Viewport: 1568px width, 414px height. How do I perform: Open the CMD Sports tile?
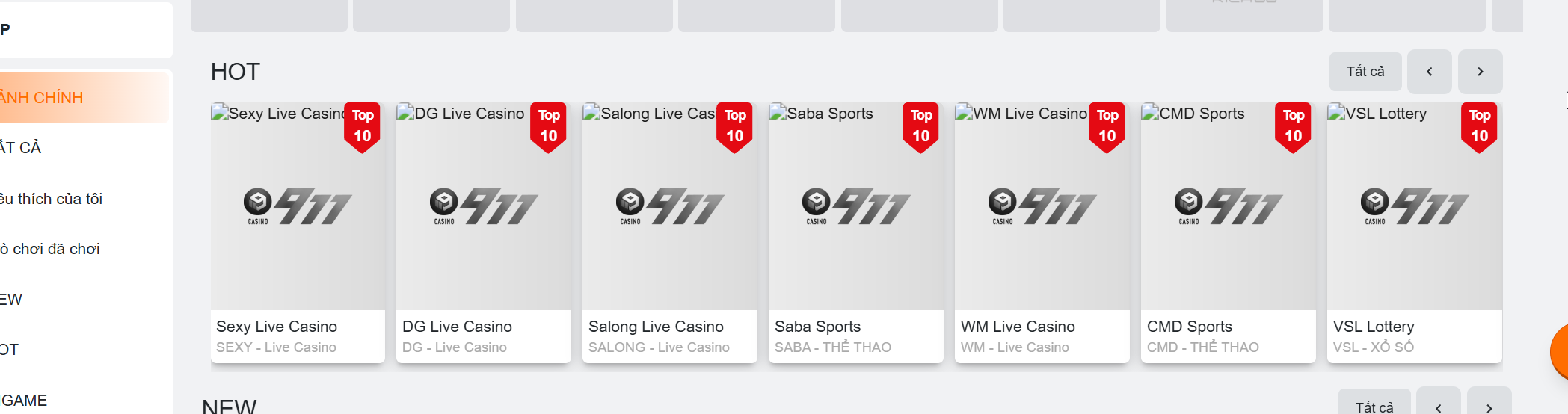coord(1228,232)
